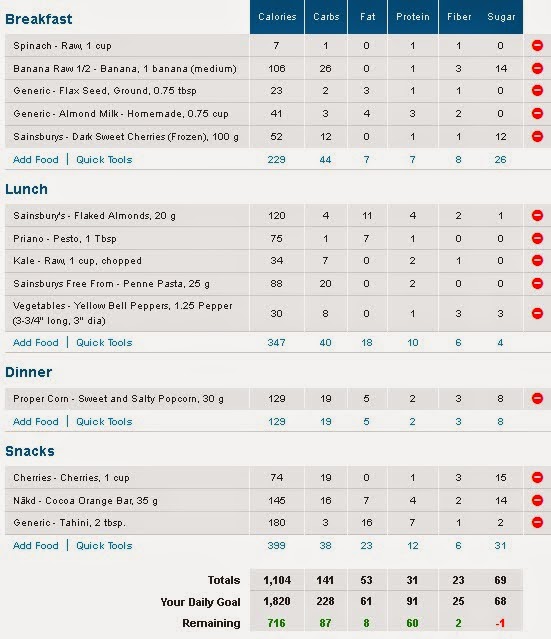This screenshot has height=639, width=551.
Task: Remove the Penne Pasta entry
Action: 537,283
